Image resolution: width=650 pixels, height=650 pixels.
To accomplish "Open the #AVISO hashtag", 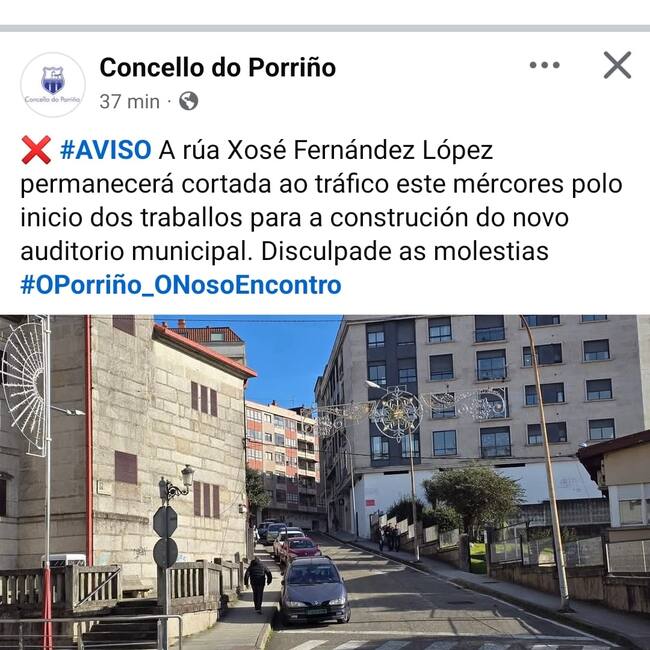I will pos(105,151).
